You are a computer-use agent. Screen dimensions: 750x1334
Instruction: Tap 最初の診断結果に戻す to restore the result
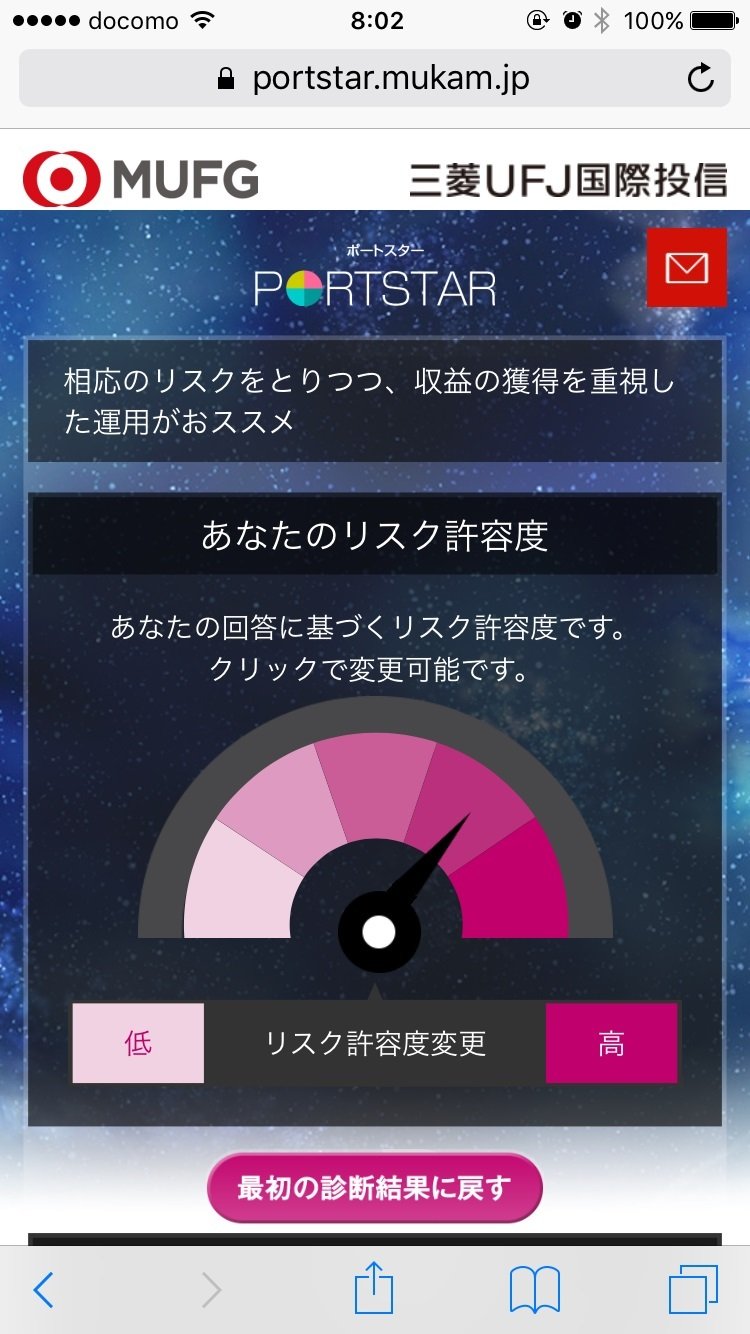[374, 1188]
